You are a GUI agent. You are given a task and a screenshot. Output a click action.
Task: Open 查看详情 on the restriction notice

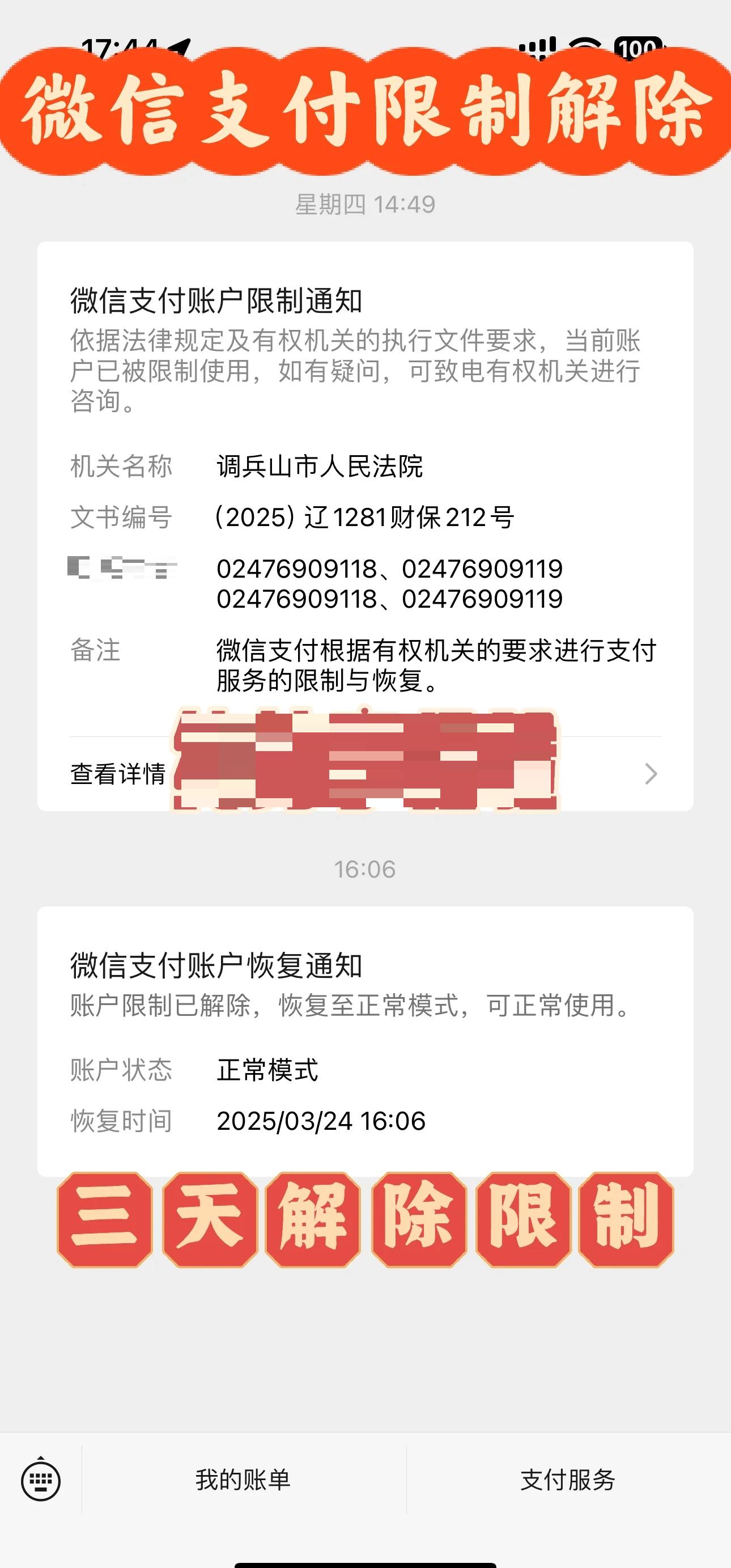pyautogui.click(x=364, y=774)
